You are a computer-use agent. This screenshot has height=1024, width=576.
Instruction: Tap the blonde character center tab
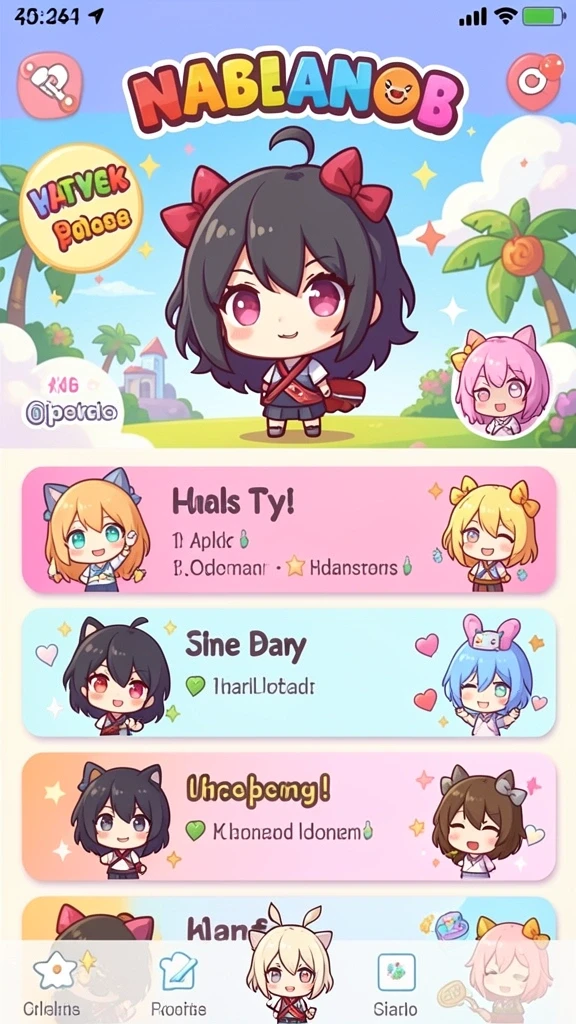[x=289, y=967]
